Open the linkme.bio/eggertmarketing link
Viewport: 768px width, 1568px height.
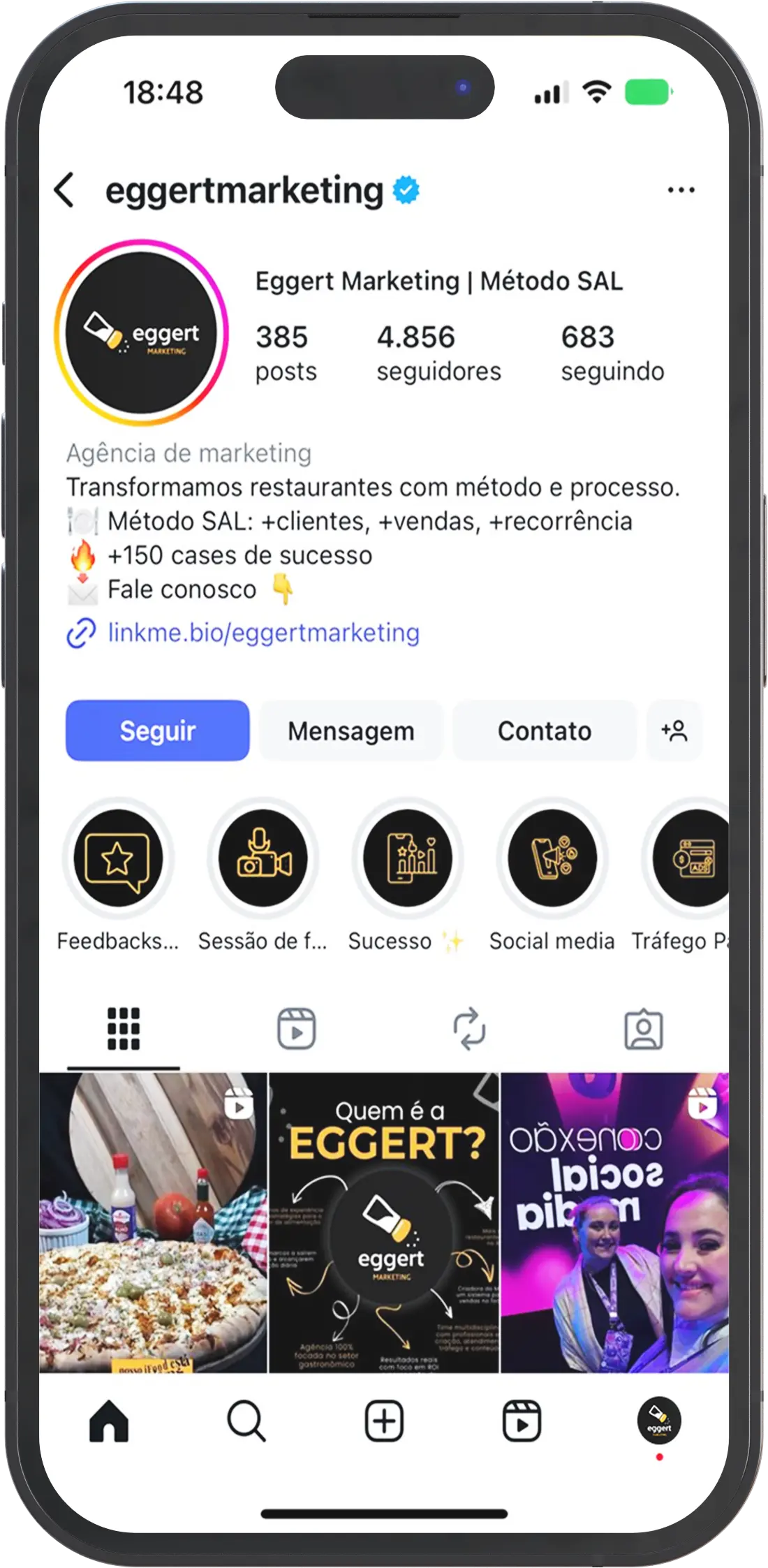tap(263, 633)
